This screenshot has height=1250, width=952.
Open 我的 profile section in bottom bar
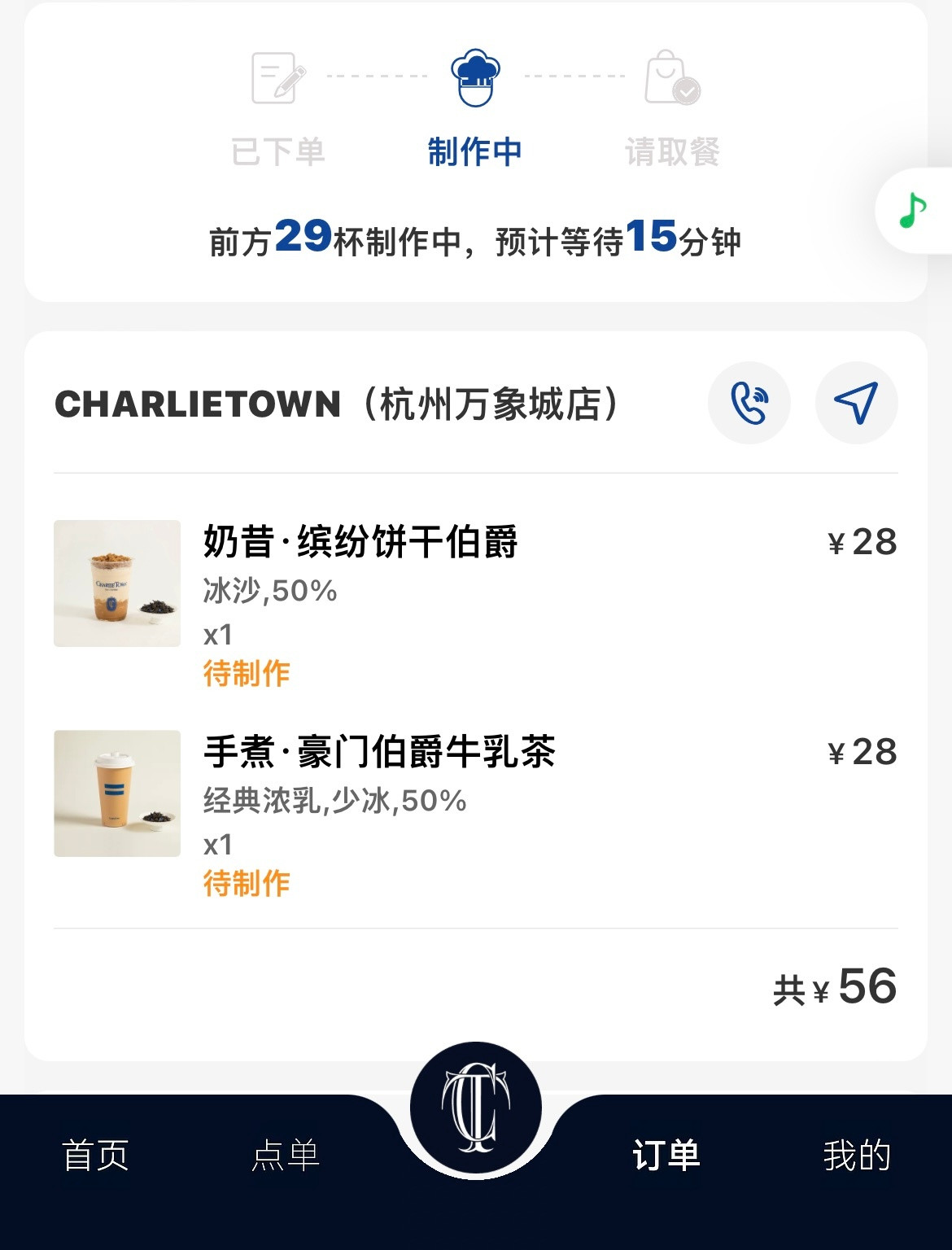854,1152
